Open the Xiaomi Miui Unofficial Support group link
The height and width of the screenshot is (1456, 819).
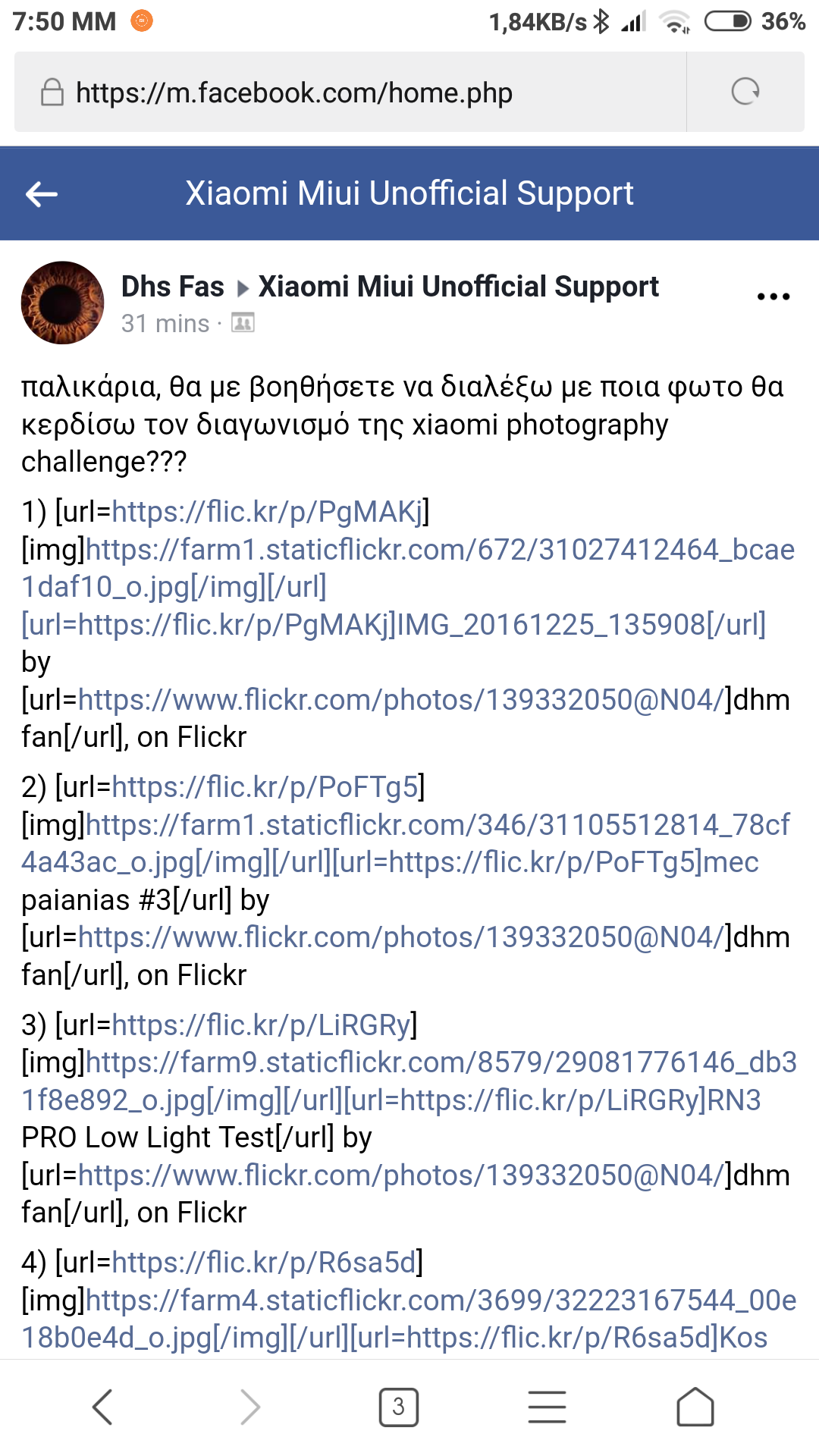[458, 287]
